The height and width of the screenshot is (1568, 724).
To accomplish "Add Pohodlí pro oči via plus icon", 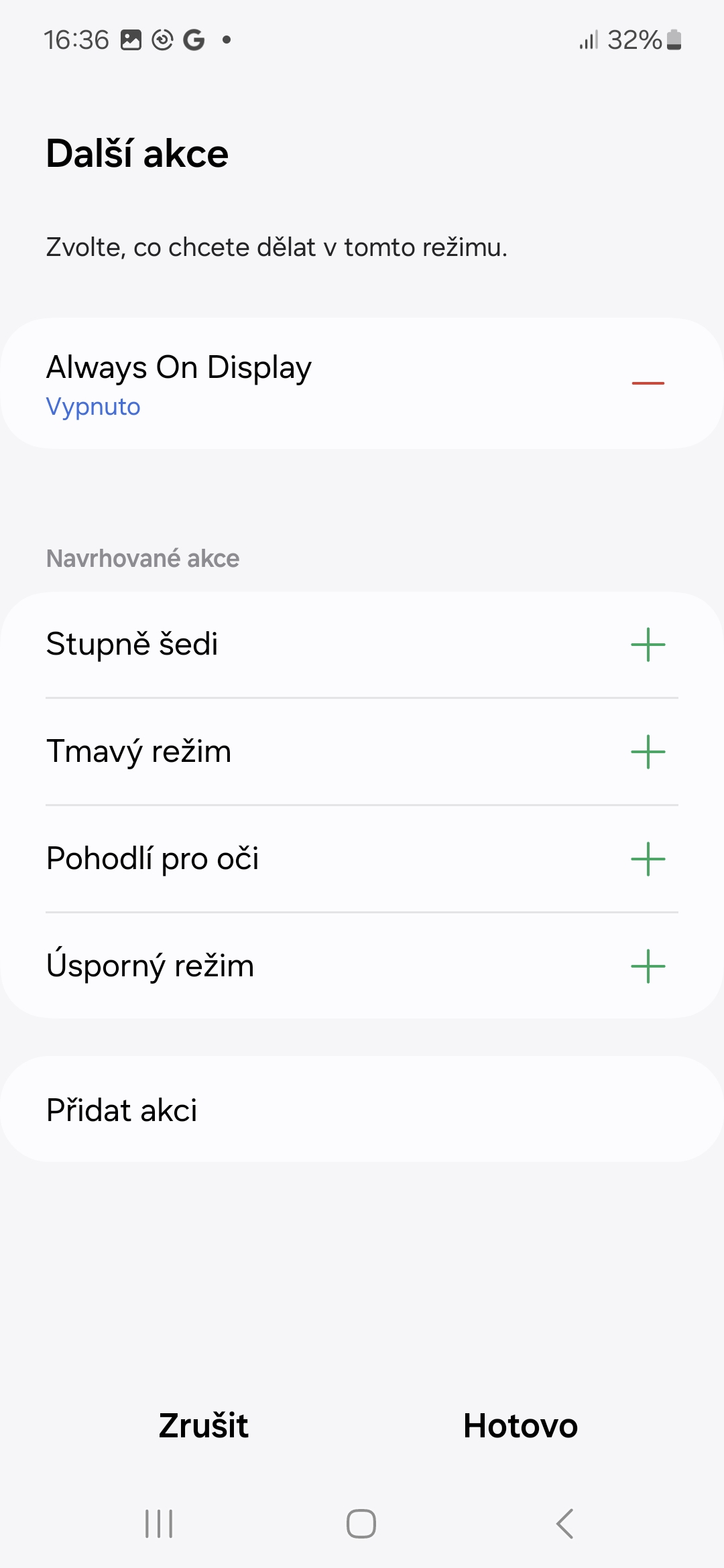I will click(648, 858).
